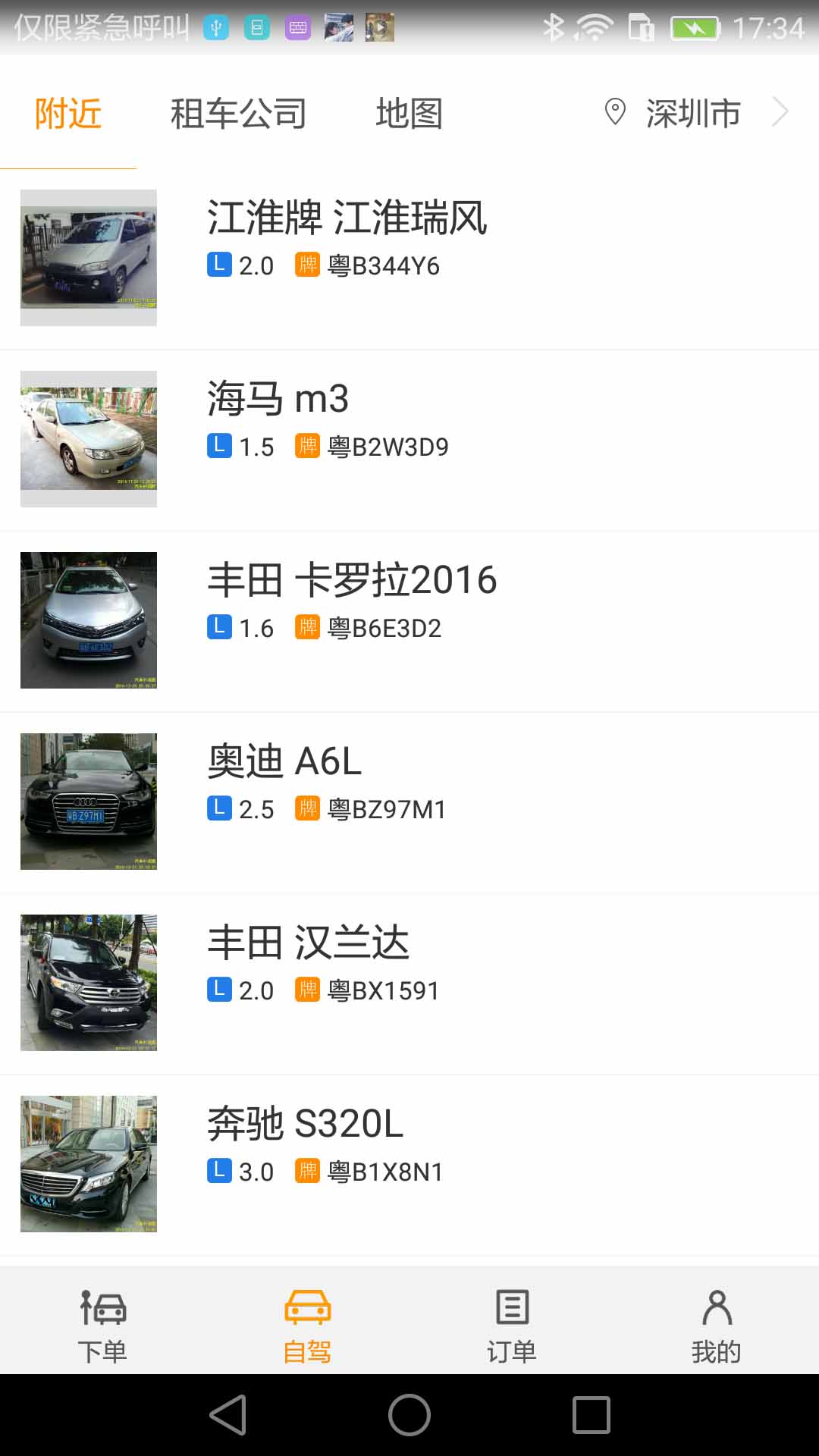
Task: View the 丰田 卡罗拉2016 listing
Action: click(x=409, y=621)
